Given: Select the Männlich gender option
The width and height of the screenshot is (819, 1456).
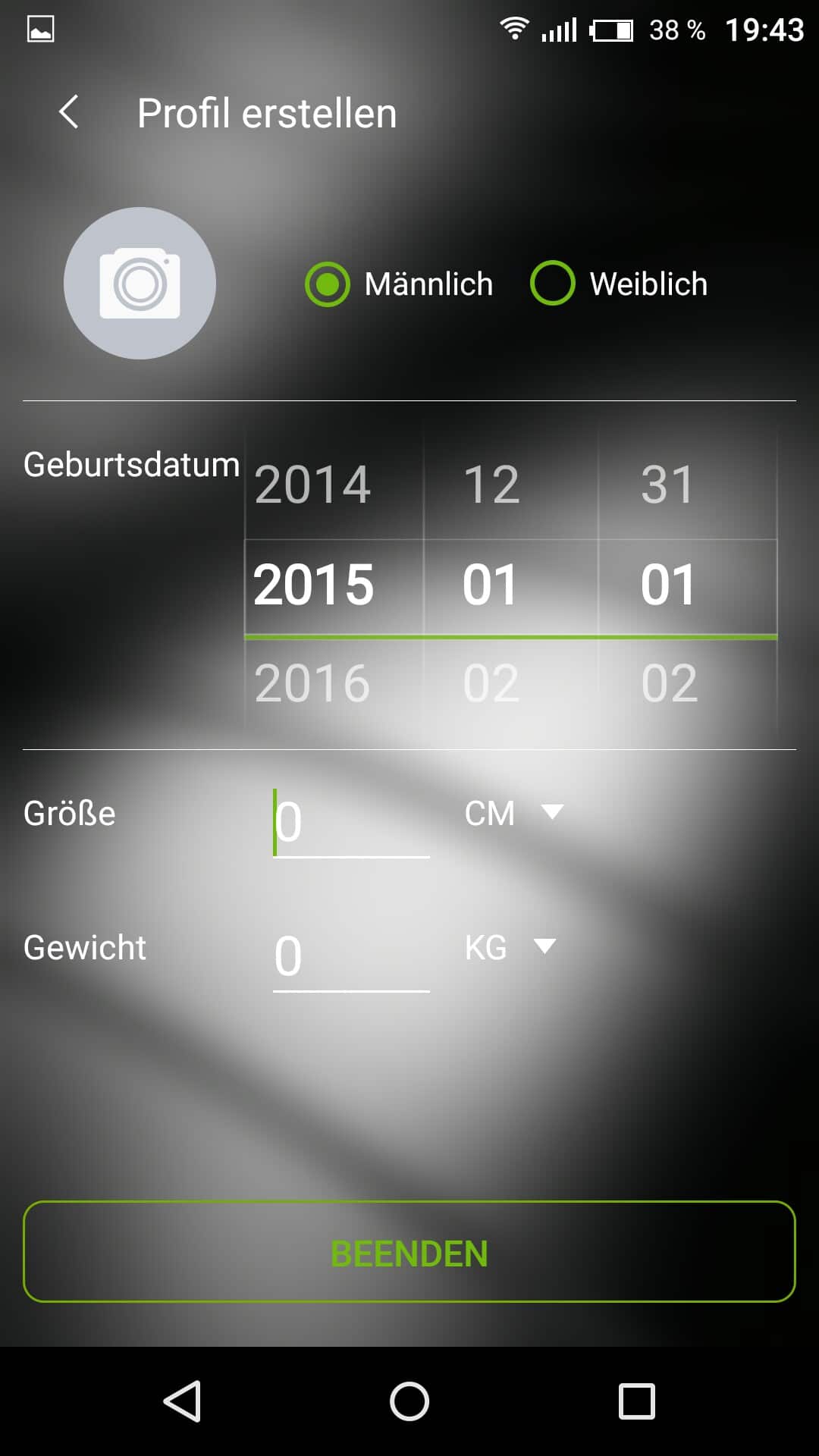Looking at the screenshot, I should click(328, 284).
